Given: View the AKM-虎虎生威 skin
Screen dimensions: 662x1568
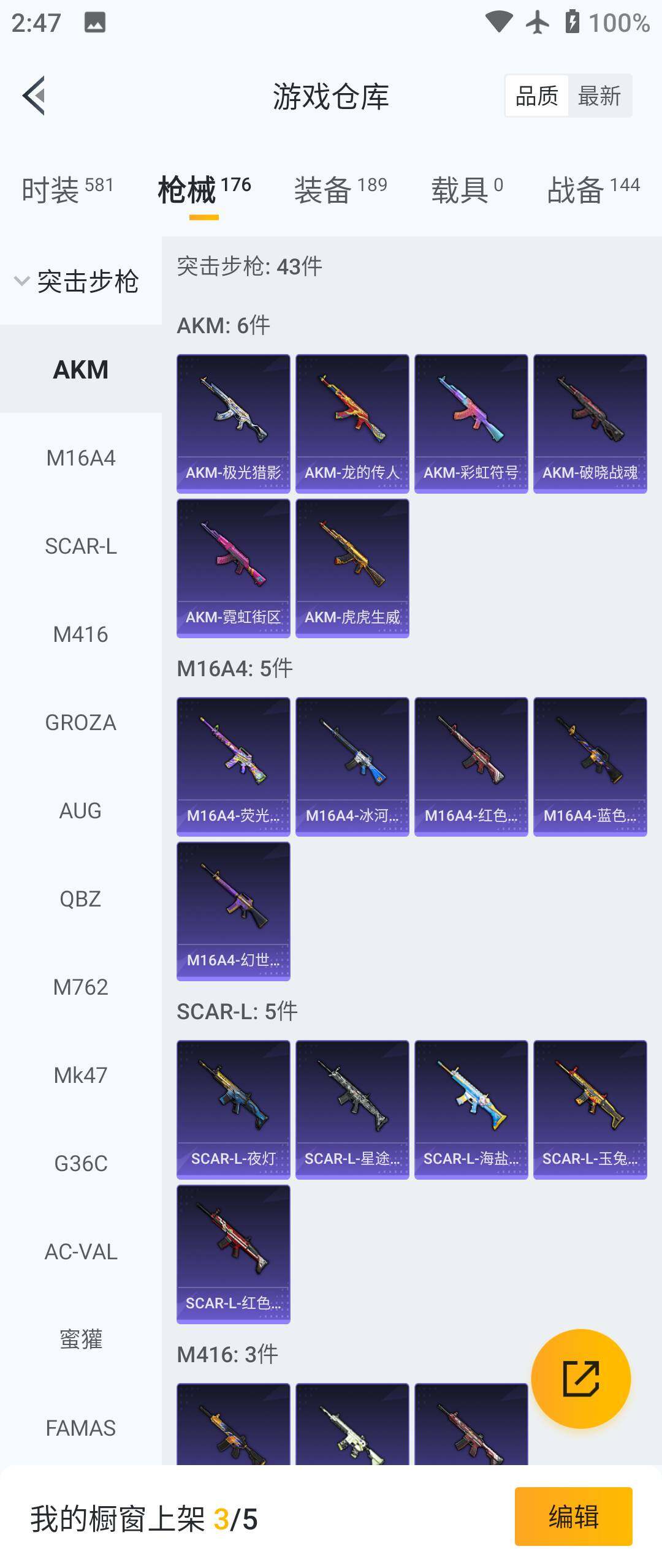Looking at the screenshot, I should tap(352, 568).
